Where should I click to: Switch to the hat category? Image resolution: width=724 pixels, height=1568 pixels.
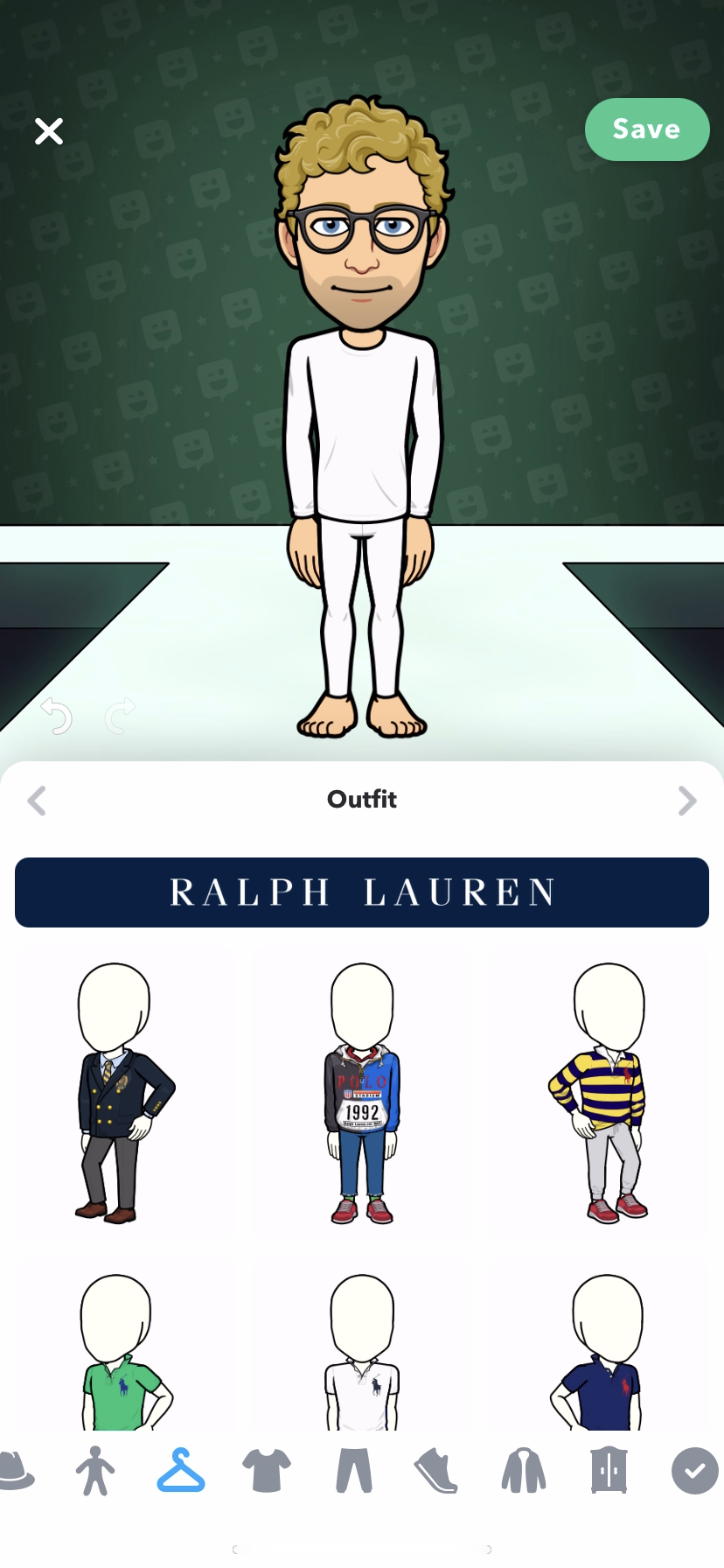(x=16, y=1471)
